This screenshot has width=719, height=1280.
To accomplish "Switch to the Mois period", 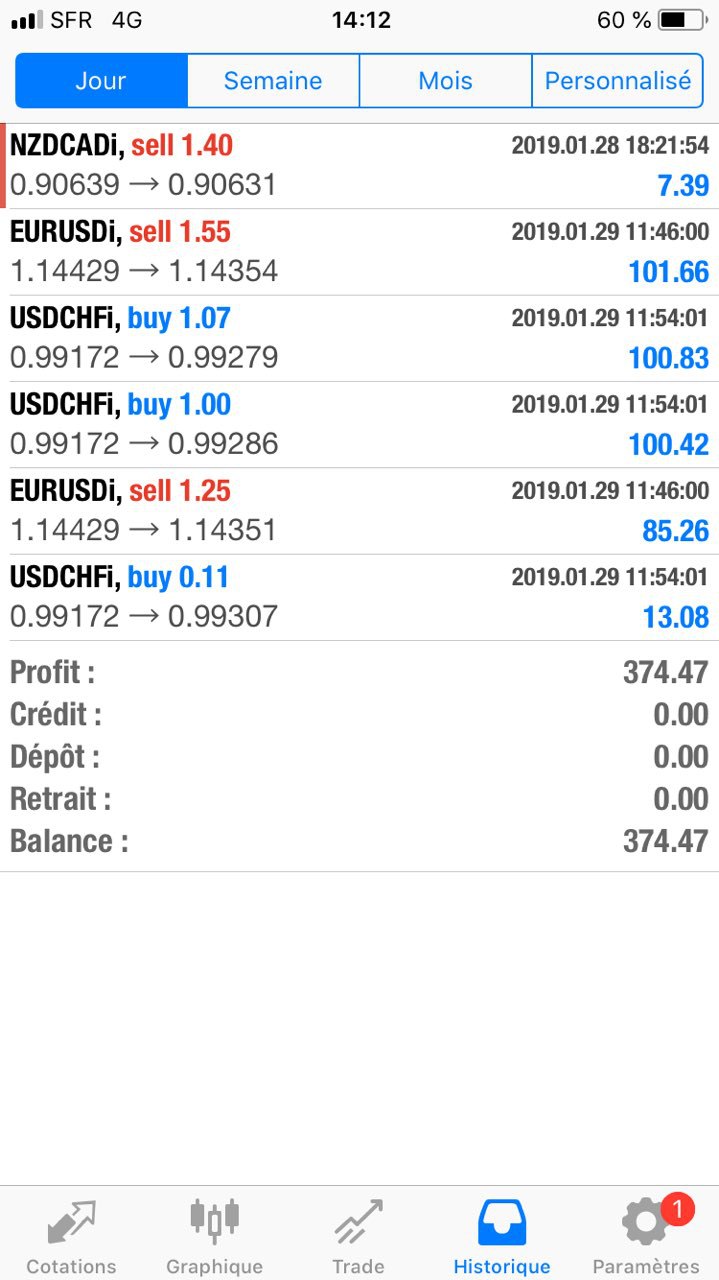I will pos(445,81).
